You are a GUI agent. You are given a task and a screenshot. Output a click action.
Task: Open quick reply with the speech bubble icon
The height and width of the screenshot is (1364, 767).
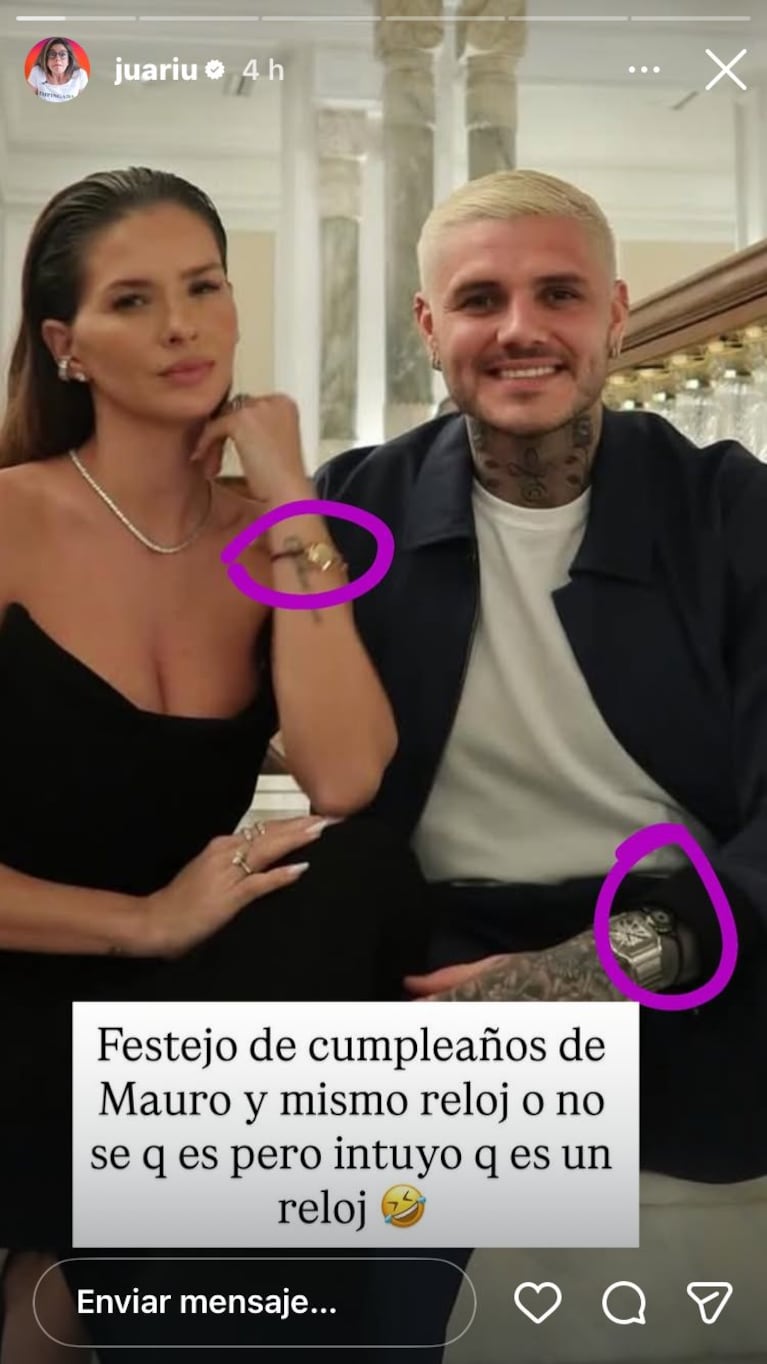pyautogui.click(x=623, y=1302)
